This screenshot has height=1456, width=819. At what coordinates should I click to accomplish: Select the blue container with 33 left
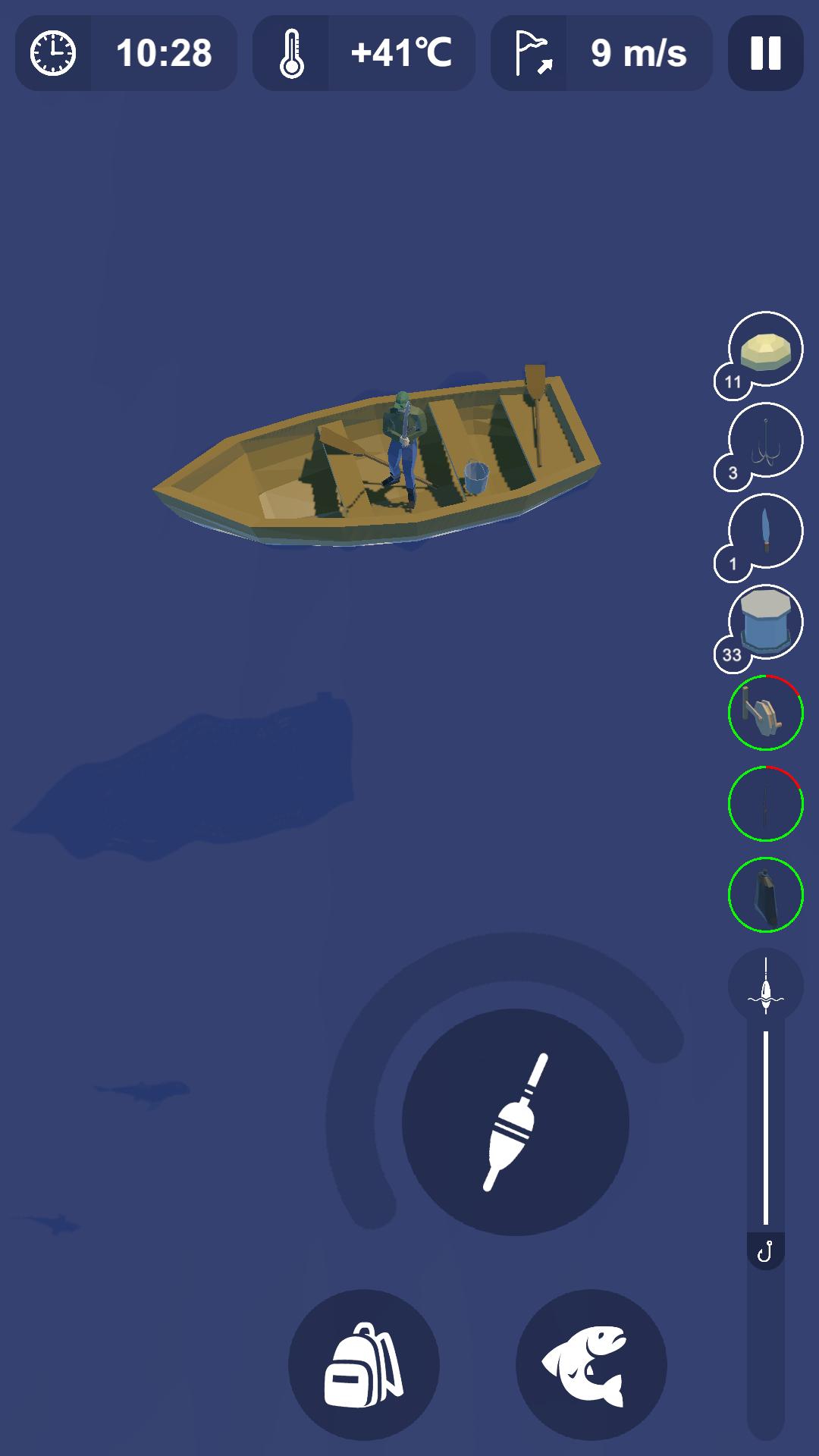(x=765, y=623)
